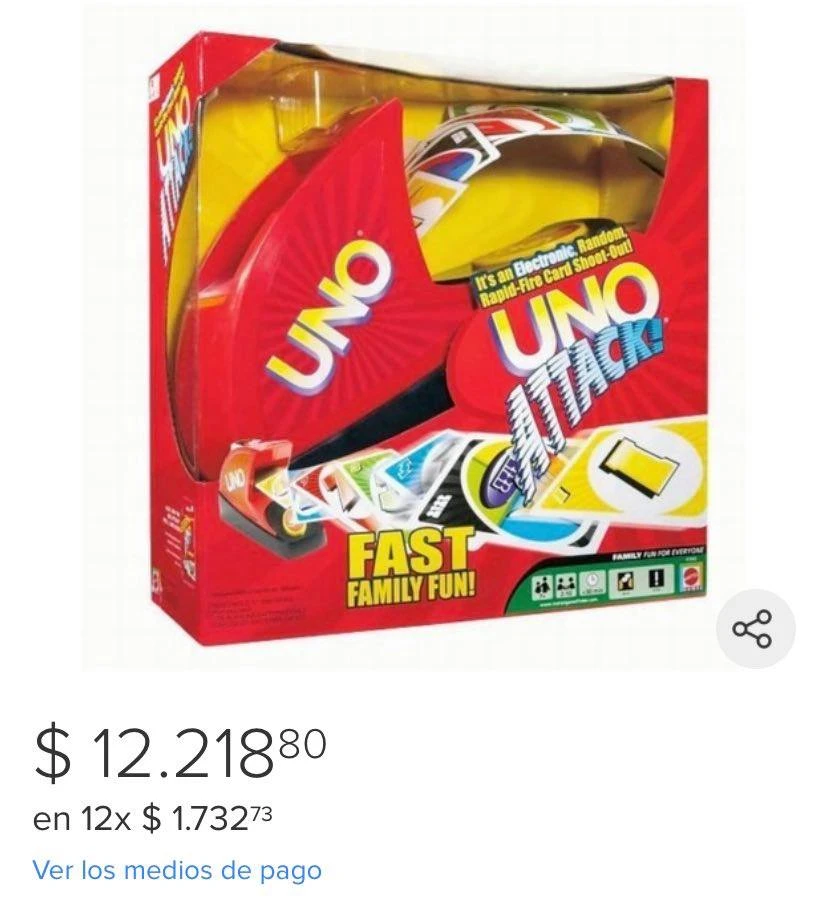Open 'Ver los medios de pago' link
Image resolution: width=828 pixels, height=900 pixels.
pyautogui.click(x=177, y=870)
